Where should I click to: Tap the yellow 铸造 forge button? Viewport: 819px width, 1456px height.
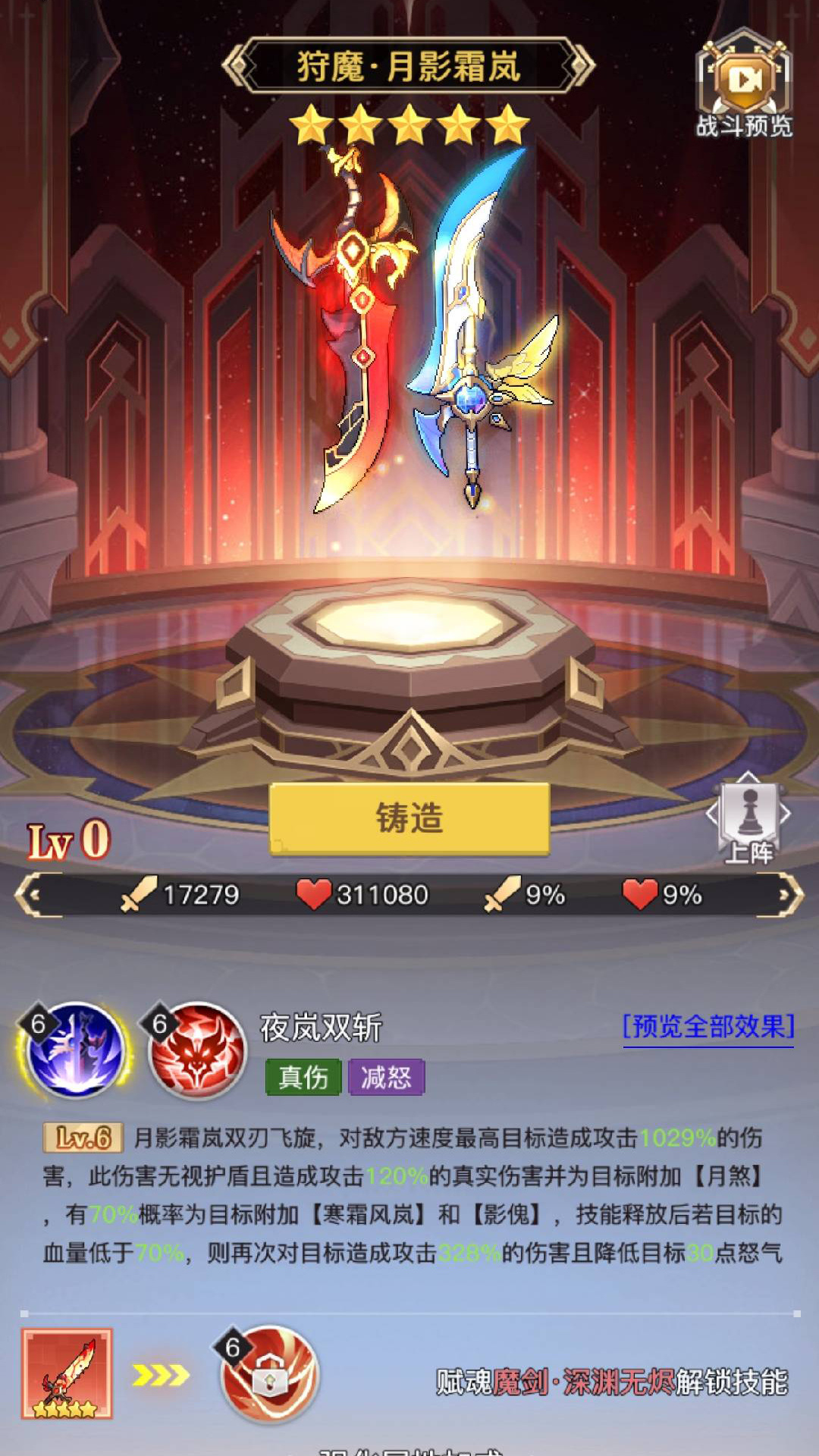[409, 819]
